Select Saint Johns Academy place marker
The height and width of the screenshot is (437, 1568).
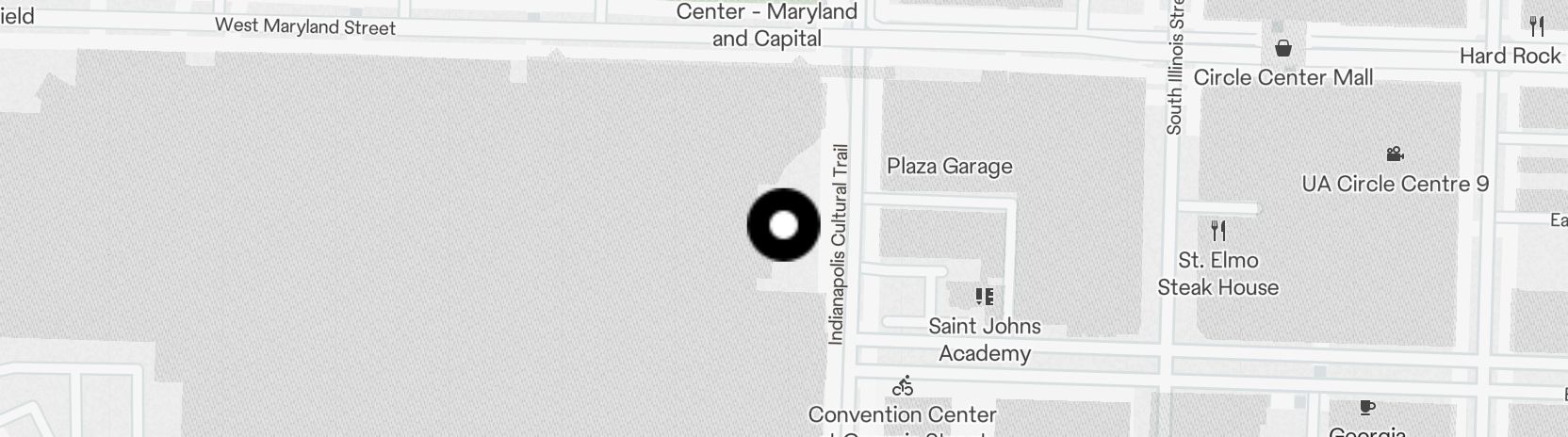985,298
